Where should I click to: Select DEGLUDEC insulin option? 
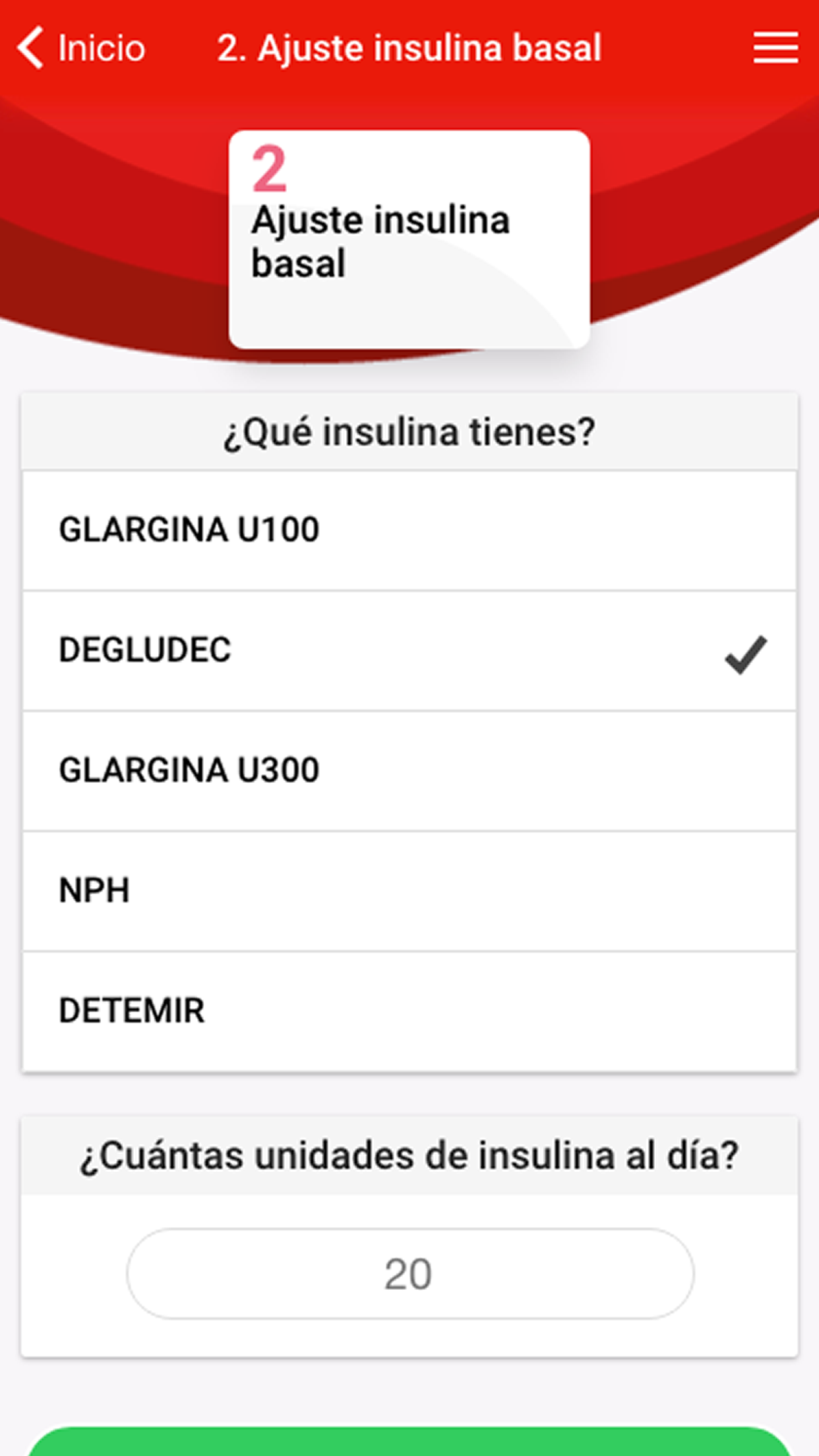point(409,651)
